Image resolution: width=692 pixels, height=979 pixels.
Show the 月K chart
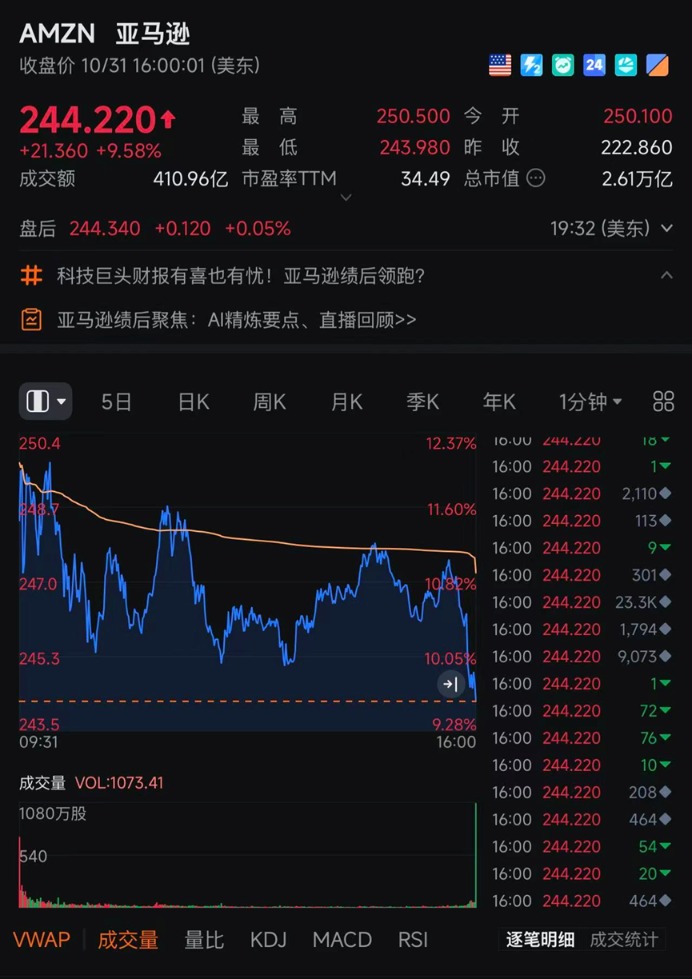click(x=346, y=402)
